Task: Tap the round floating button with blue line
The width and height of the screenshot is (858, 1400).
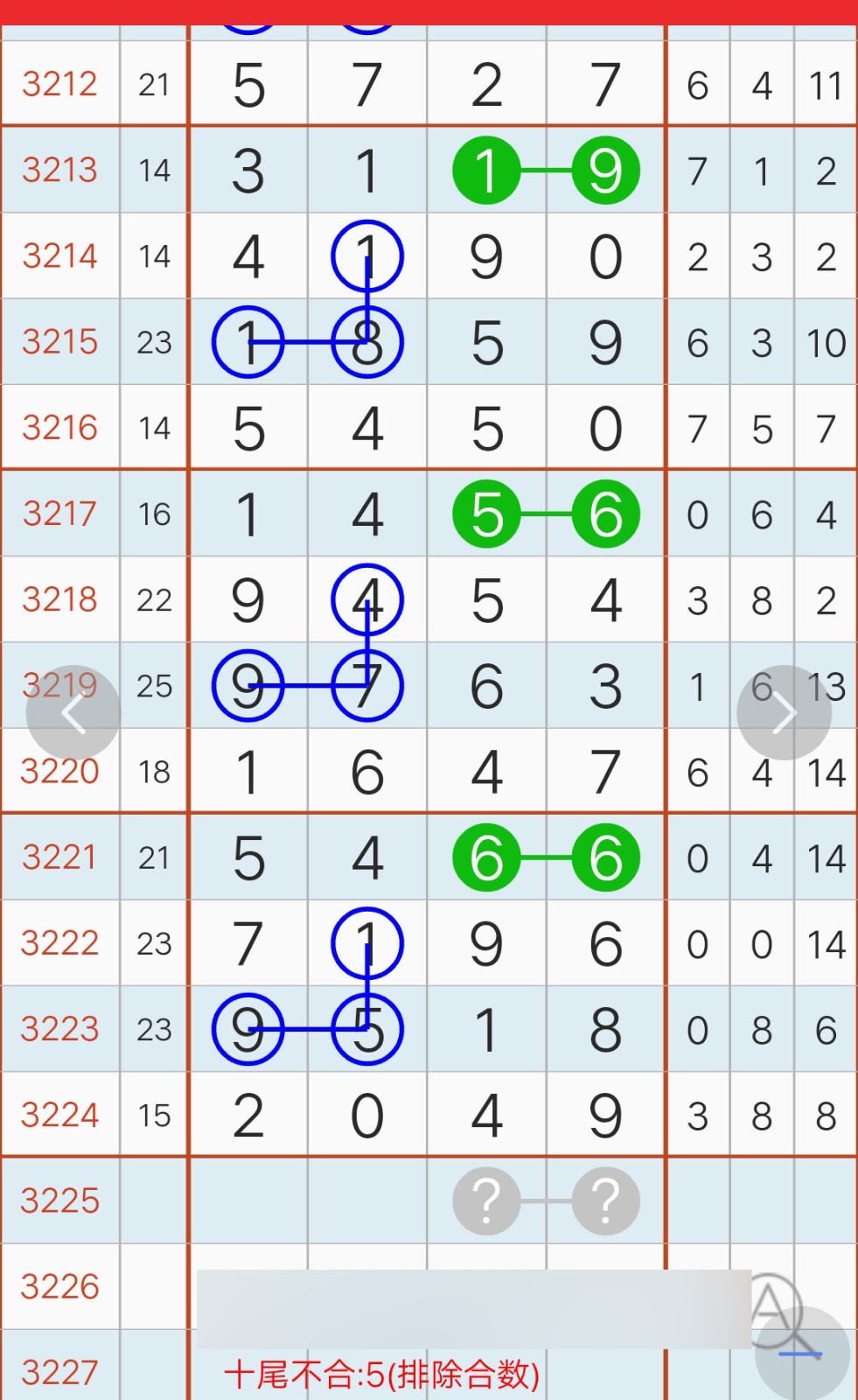Action: coord(802,1354)
